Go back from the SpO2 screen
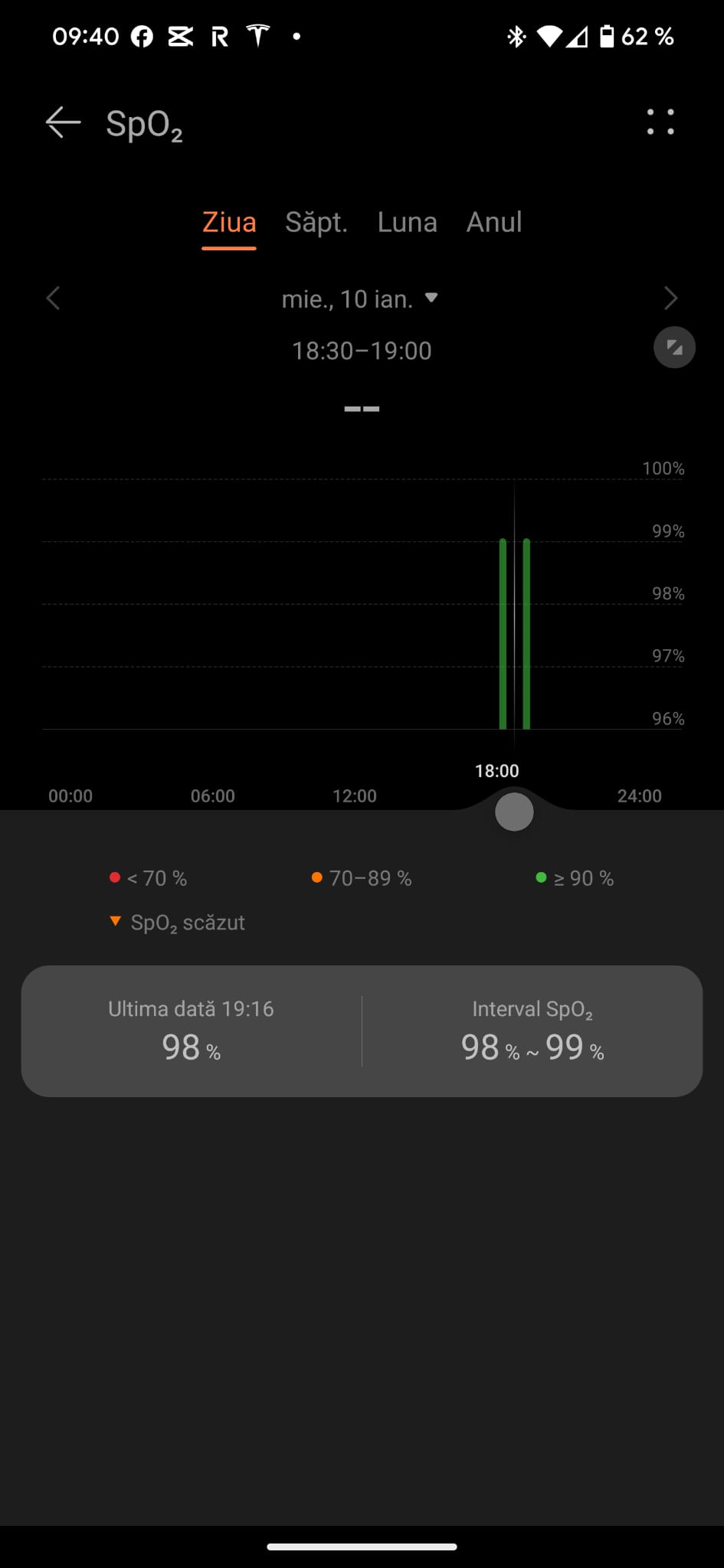This screenshot has width=724, height=1568. click(63, 122)
